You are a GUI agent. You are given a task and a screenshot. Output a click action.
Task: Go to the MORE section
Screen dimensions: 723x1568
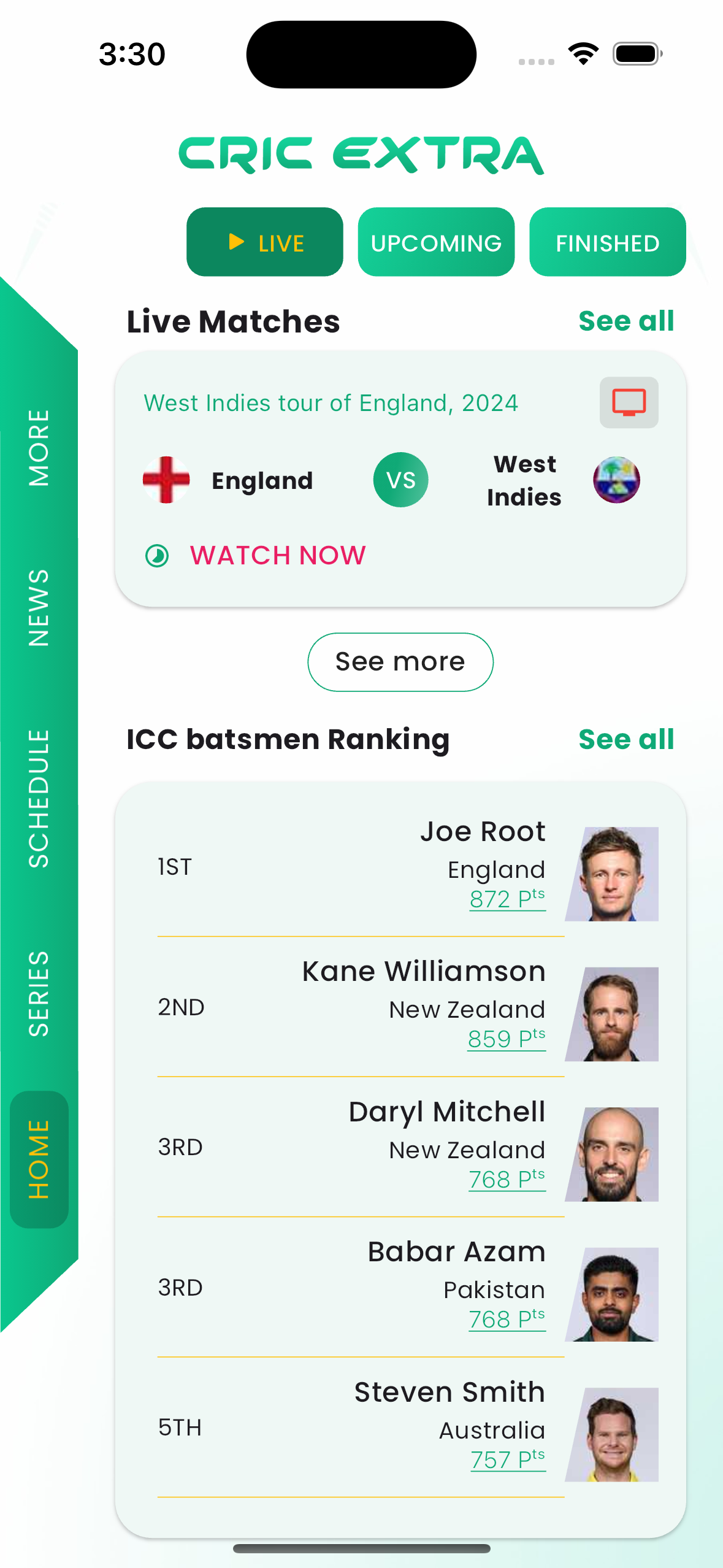[x=38, y=448]
